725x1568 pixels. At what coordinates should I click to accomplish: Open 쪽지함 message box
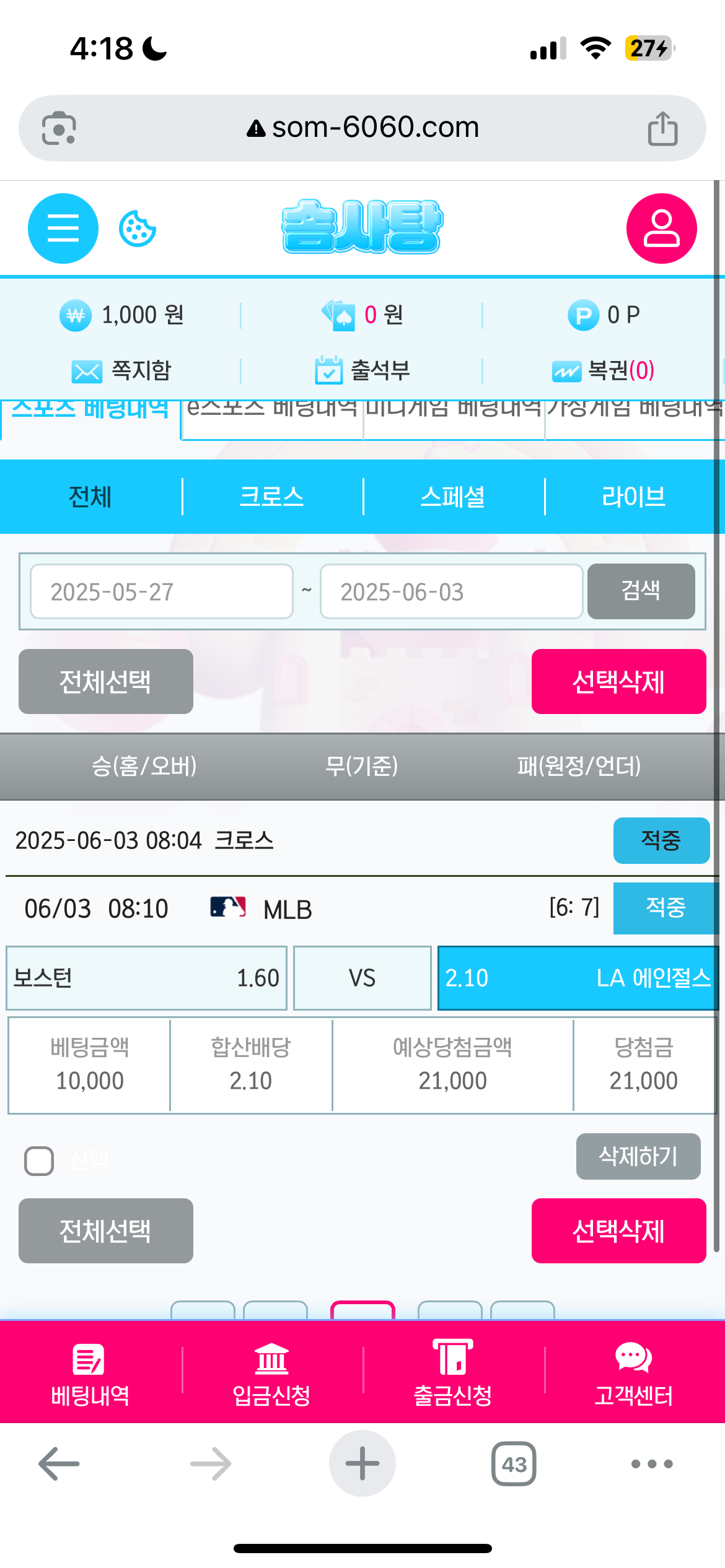(x=121, y=370)
